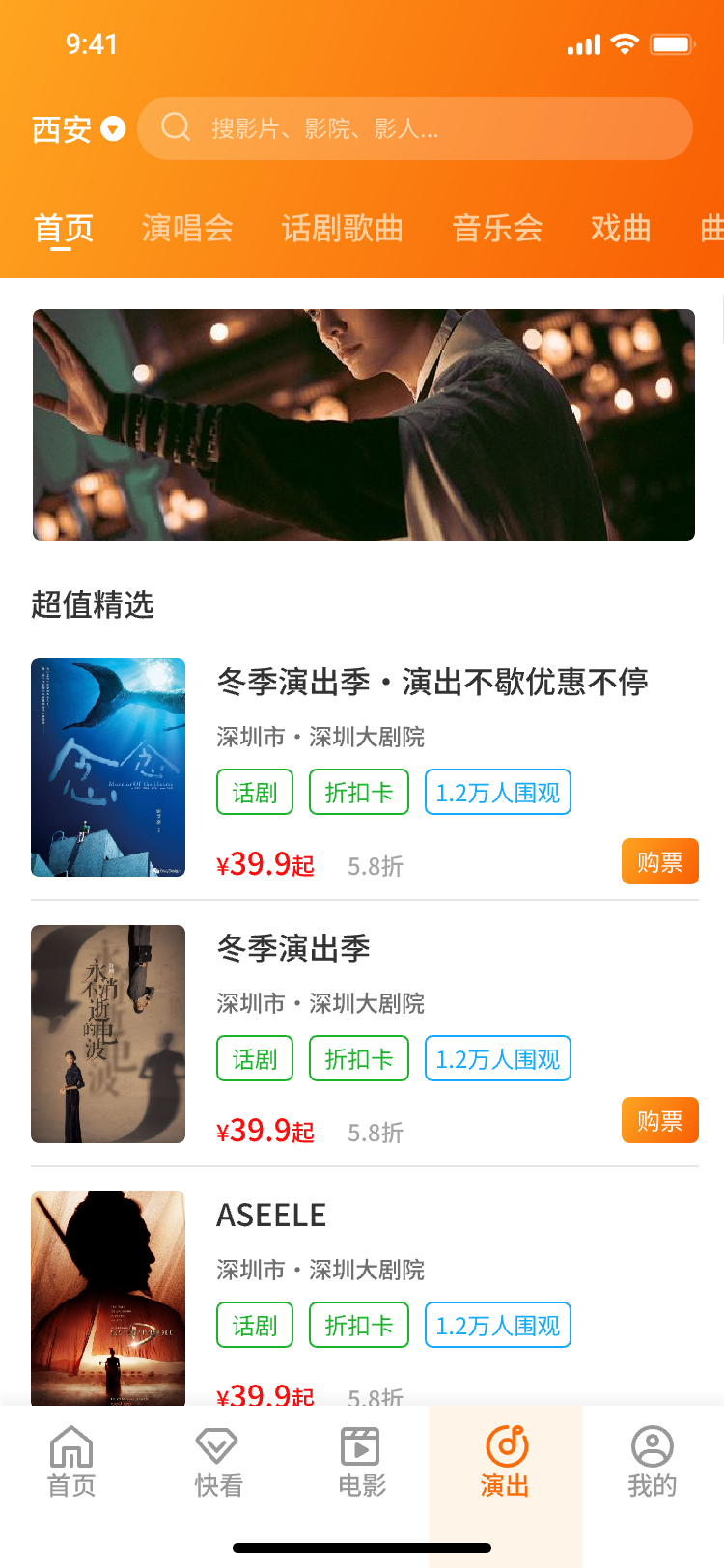Go to 首页 in the bottom navigation
Screen dimensions: 724x1568
tap(71, 1462)
